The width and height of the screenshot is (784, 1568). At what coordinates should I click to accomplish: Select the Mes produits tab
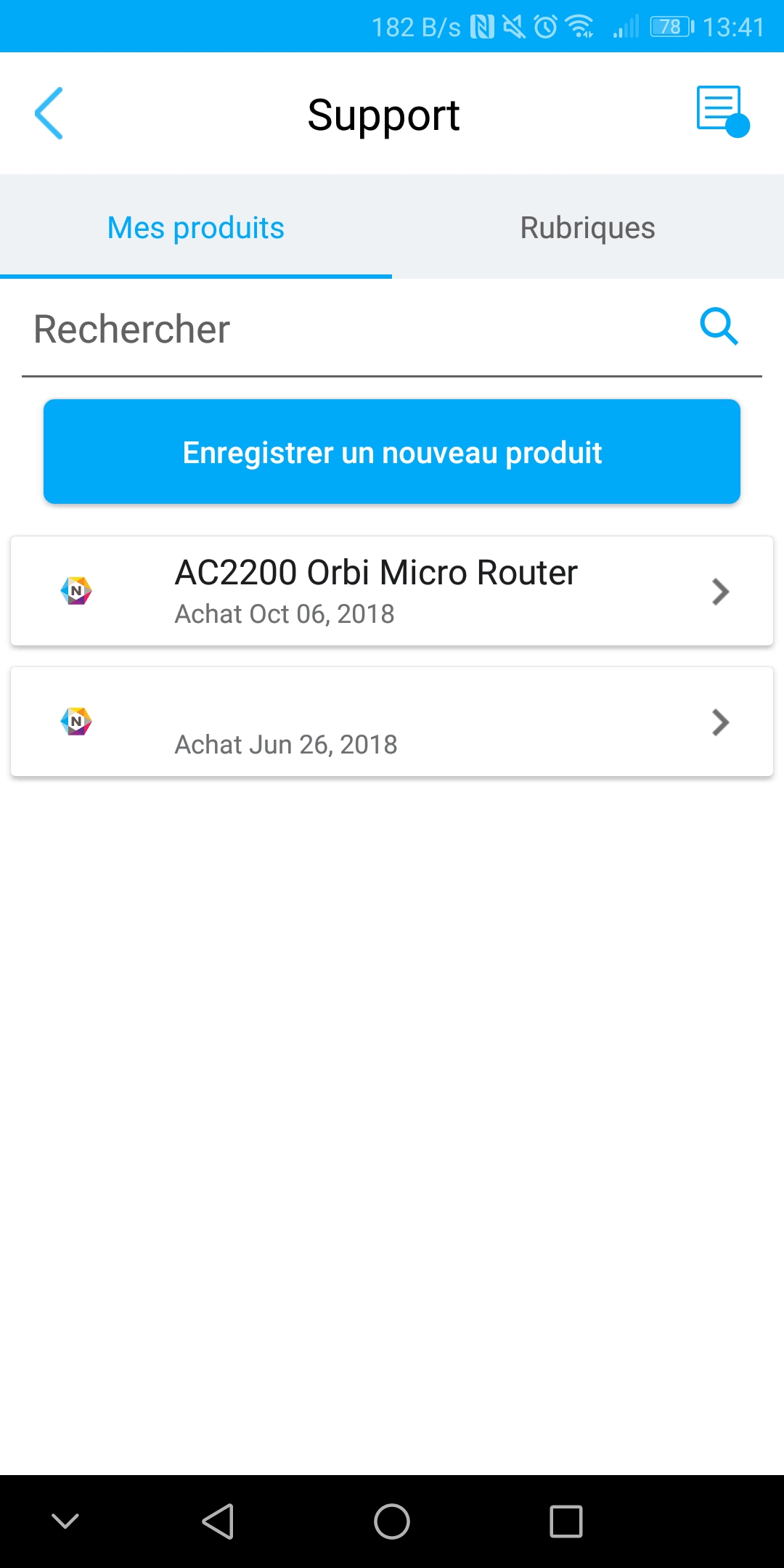[196, 227]
